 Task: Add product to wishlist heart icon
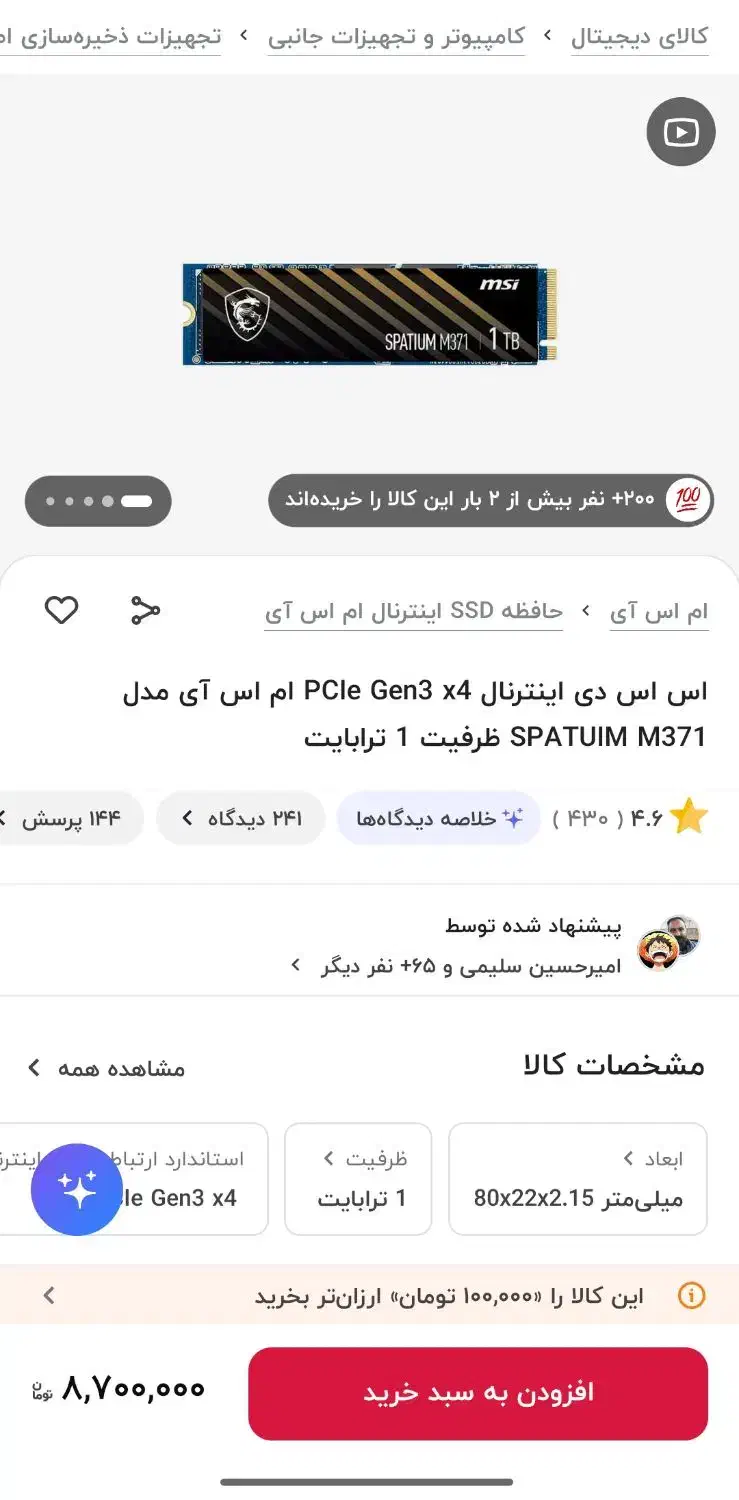[61, 610]
